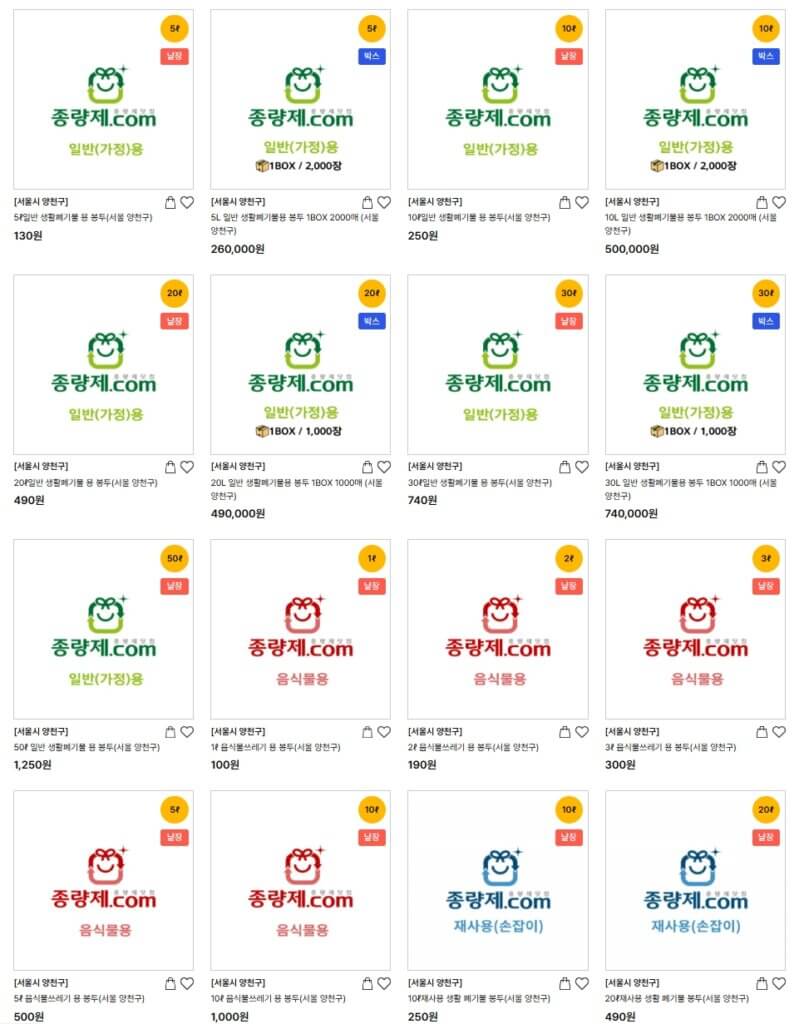This screenshot has height=1024, width=799.
Task: Click the heart icon on the 490,000원 20L box product
Action: (x=383, y=464)
